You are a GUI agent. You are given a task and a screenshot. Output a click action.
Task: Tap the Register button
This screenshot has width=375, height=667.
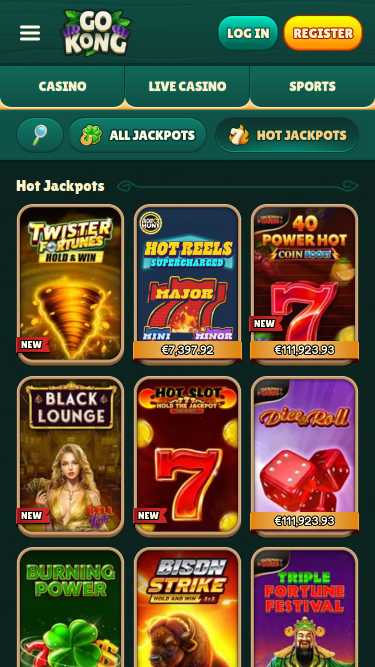pyautogui.click(x=323, y=33)
